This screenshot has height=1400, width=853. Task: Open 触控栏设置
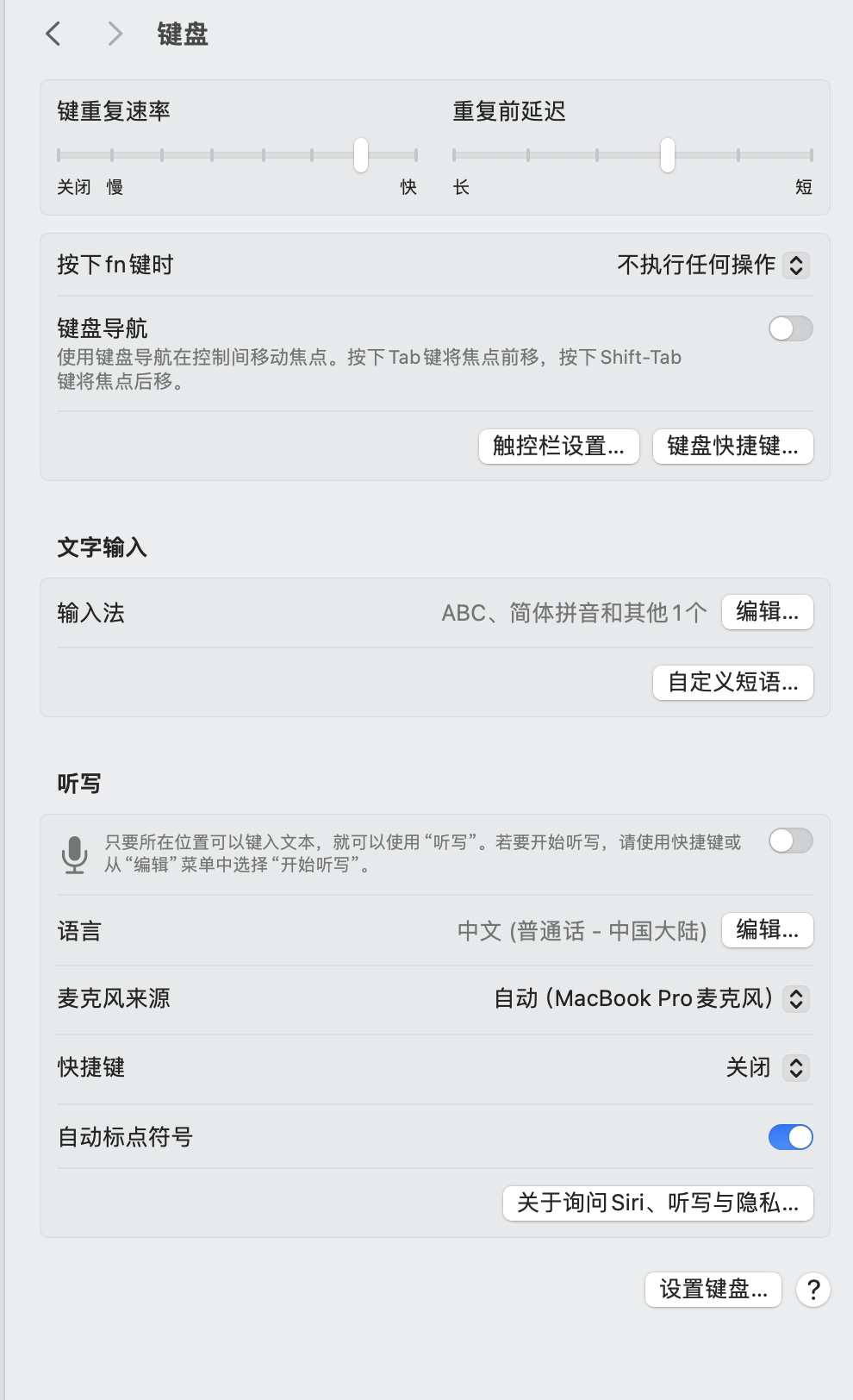558,446
